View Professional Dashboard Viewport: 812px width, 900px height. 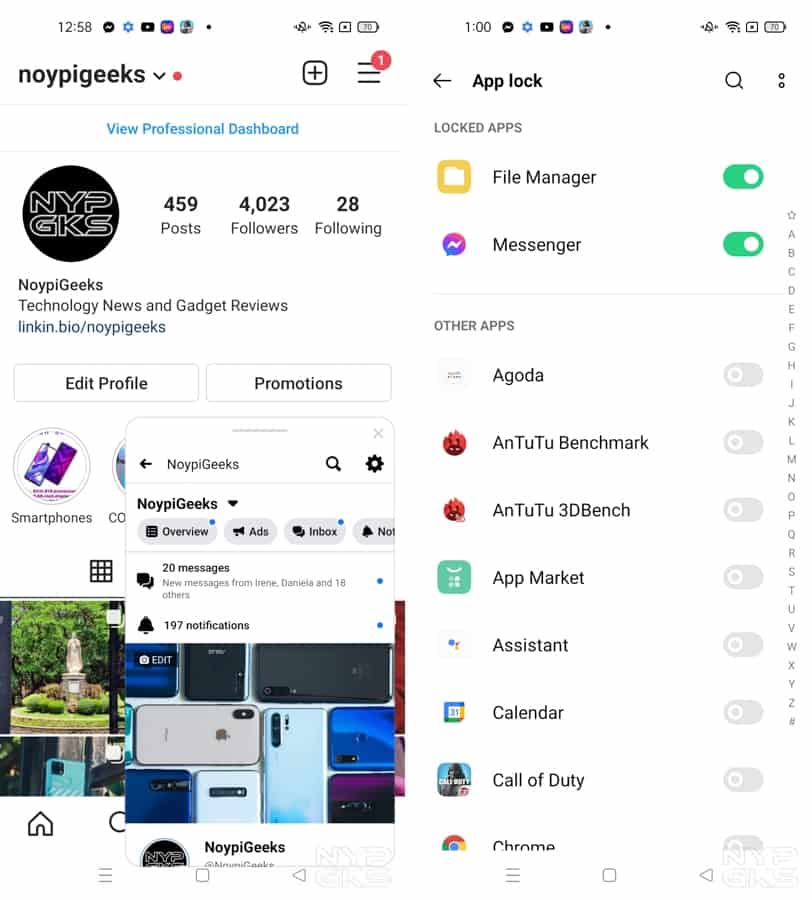coord(202,129)
